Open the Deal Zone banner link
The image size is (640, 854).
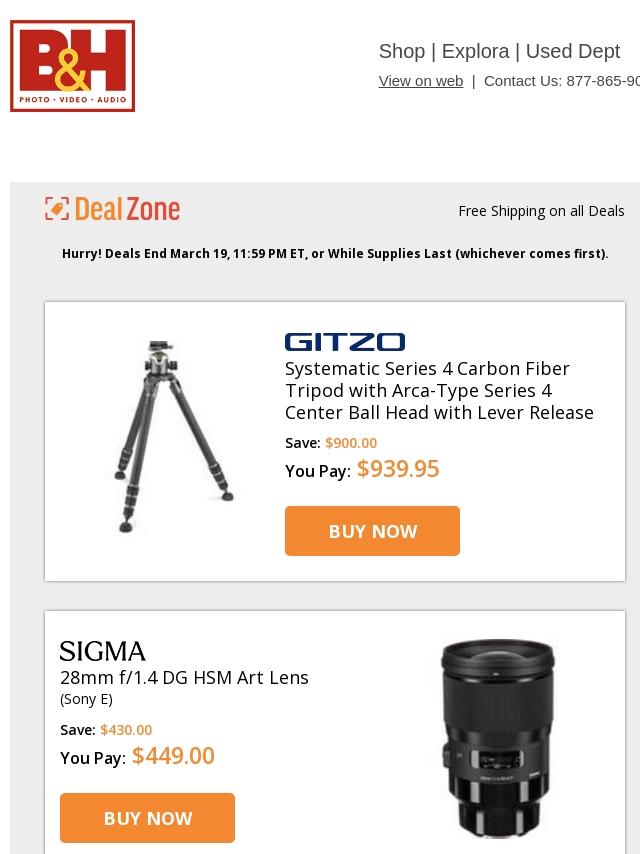[x=113, y=209]
